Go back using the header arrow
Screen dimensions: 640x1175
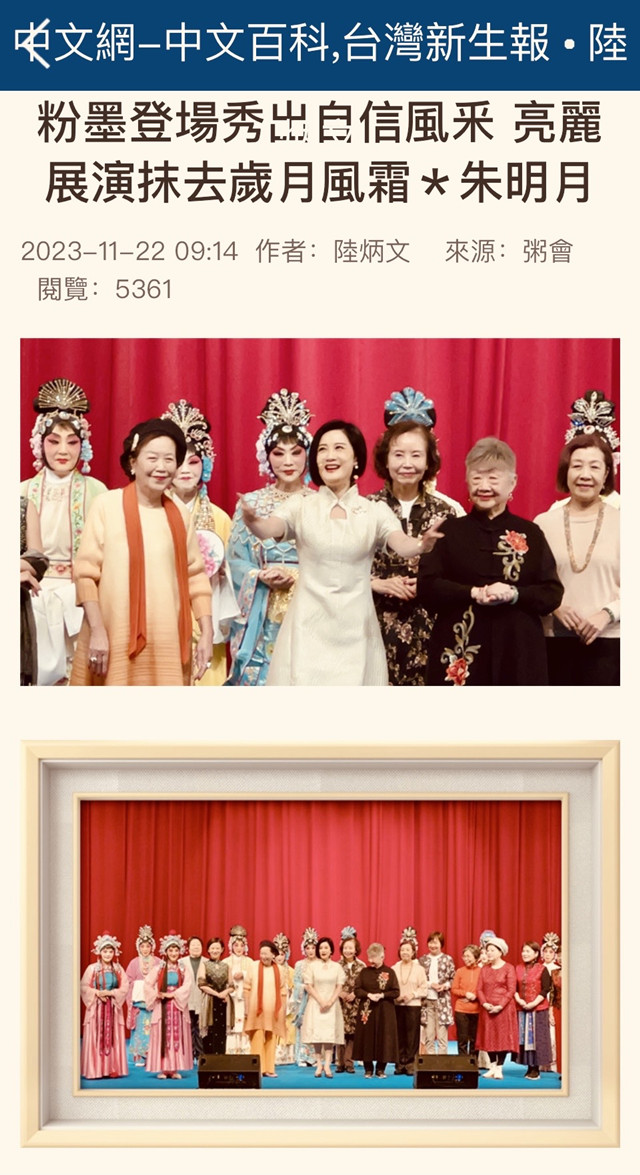pos(32,44)
